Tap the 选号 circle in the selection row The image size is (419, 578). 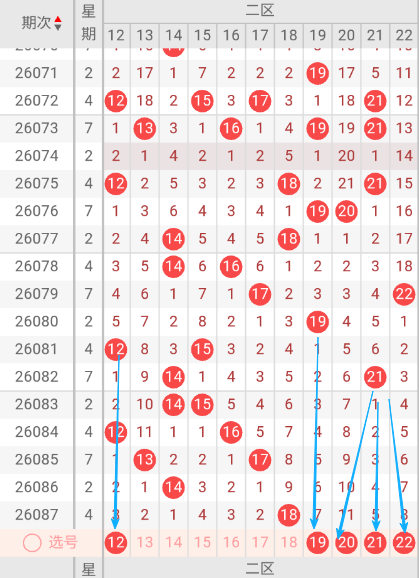(x=32, y=543)
